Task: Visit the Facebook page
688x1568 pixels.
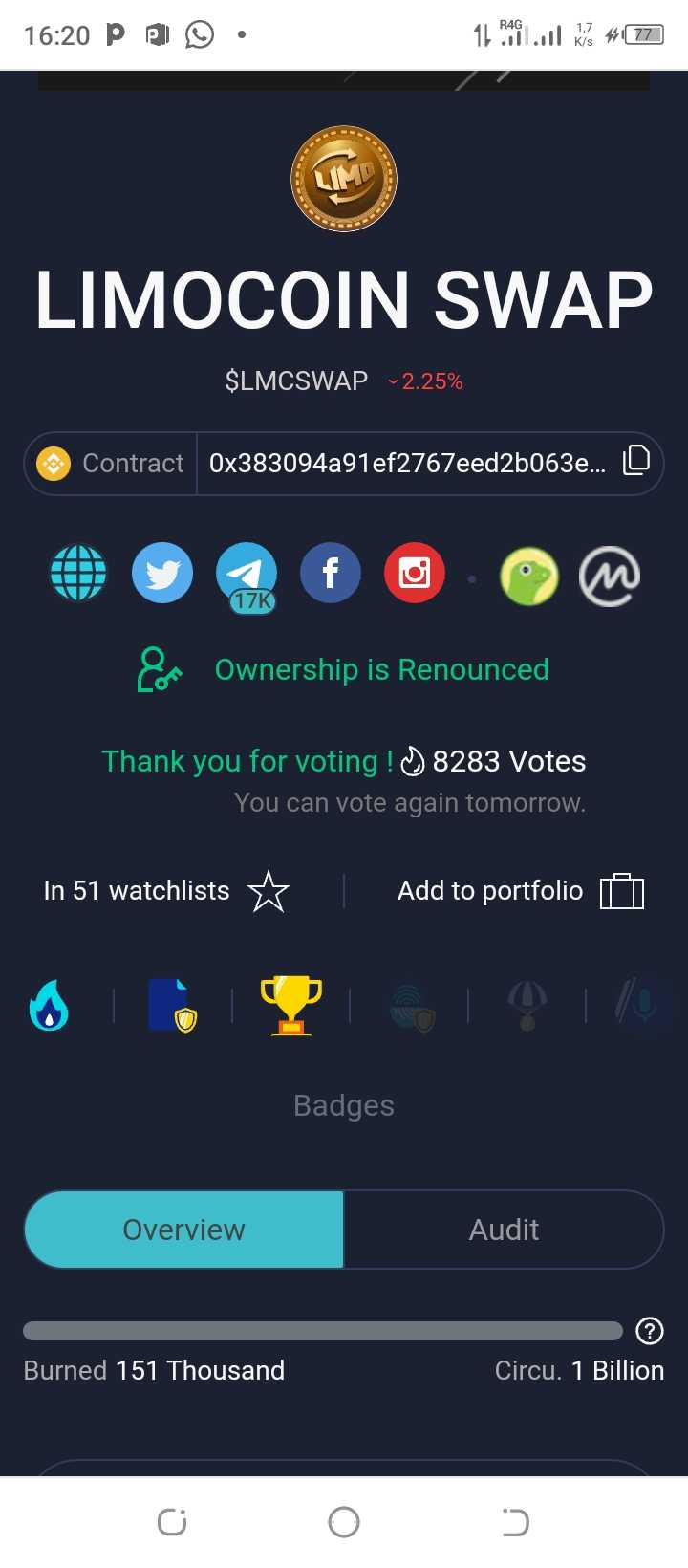Action: click(331, 573)
